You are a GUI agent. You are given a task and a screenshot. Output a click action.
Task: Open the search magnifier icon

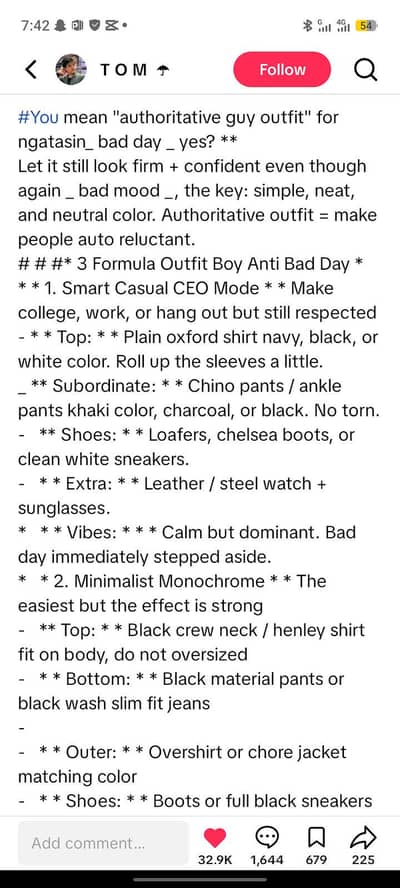tap(365, 70)
